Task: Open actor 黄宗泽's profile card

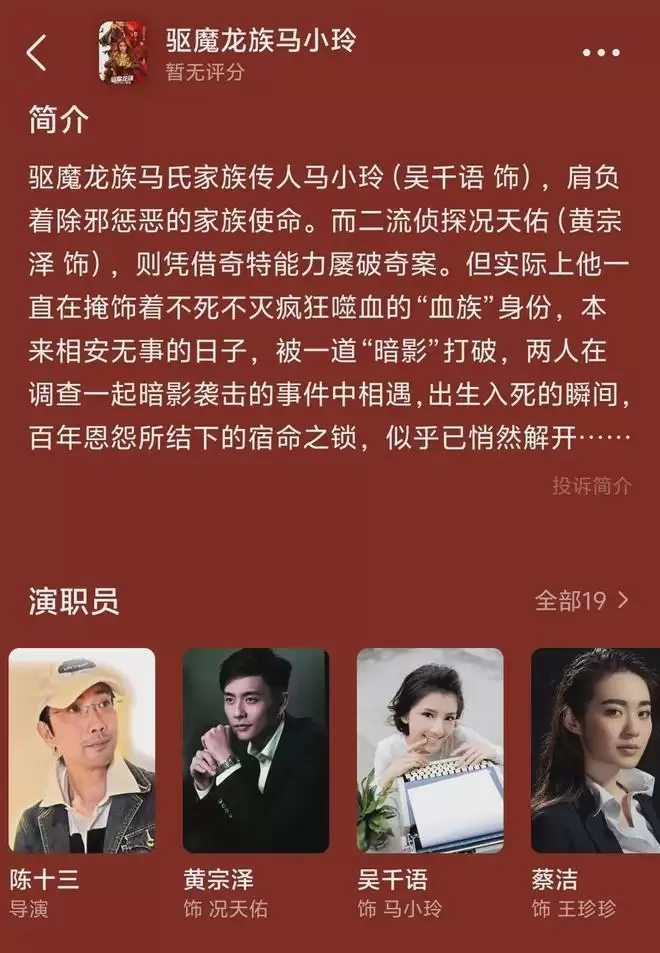Action: 256,751
